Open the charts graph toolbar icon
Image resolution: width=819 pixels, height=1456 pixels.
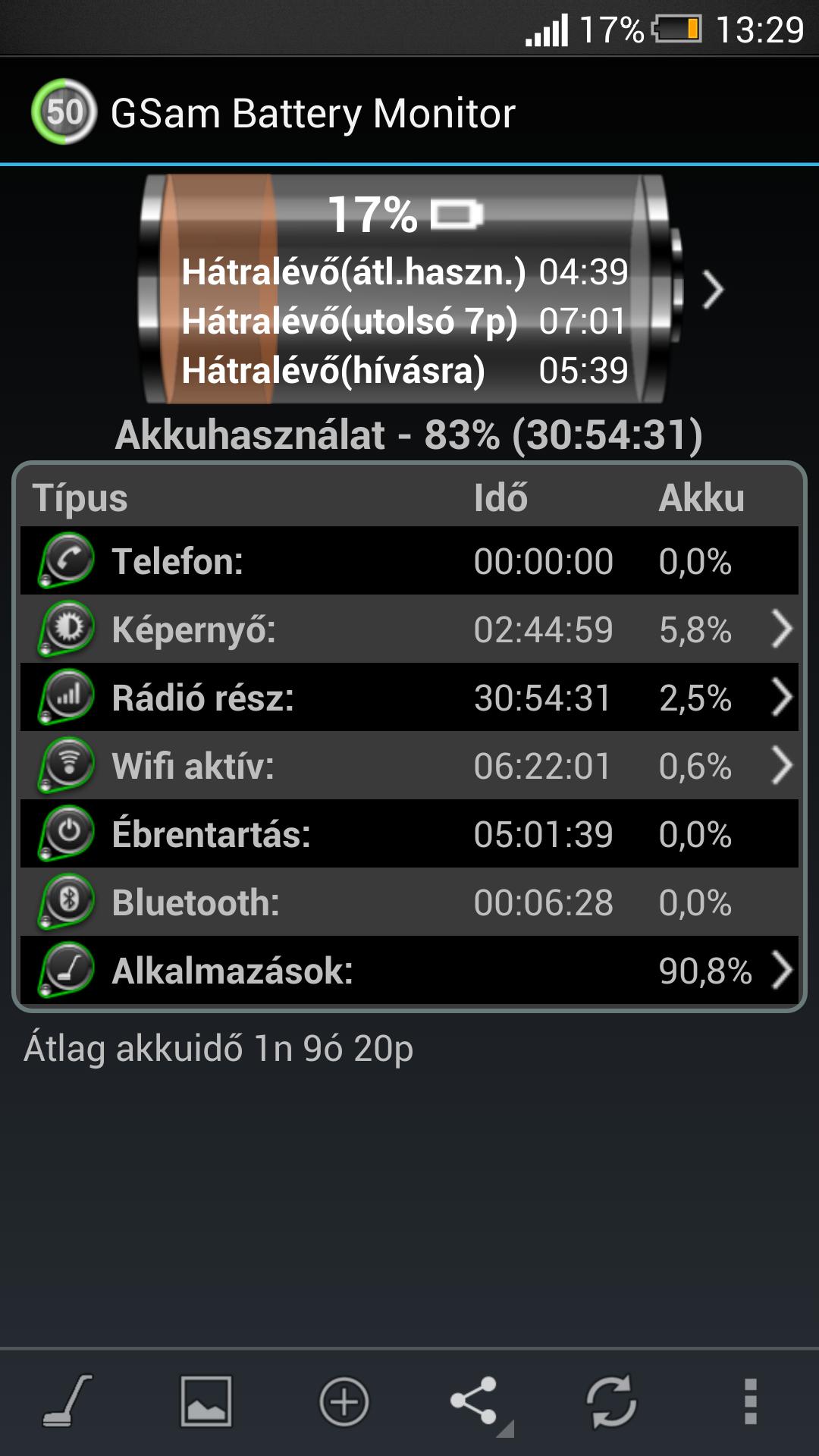coord(206,1401)
